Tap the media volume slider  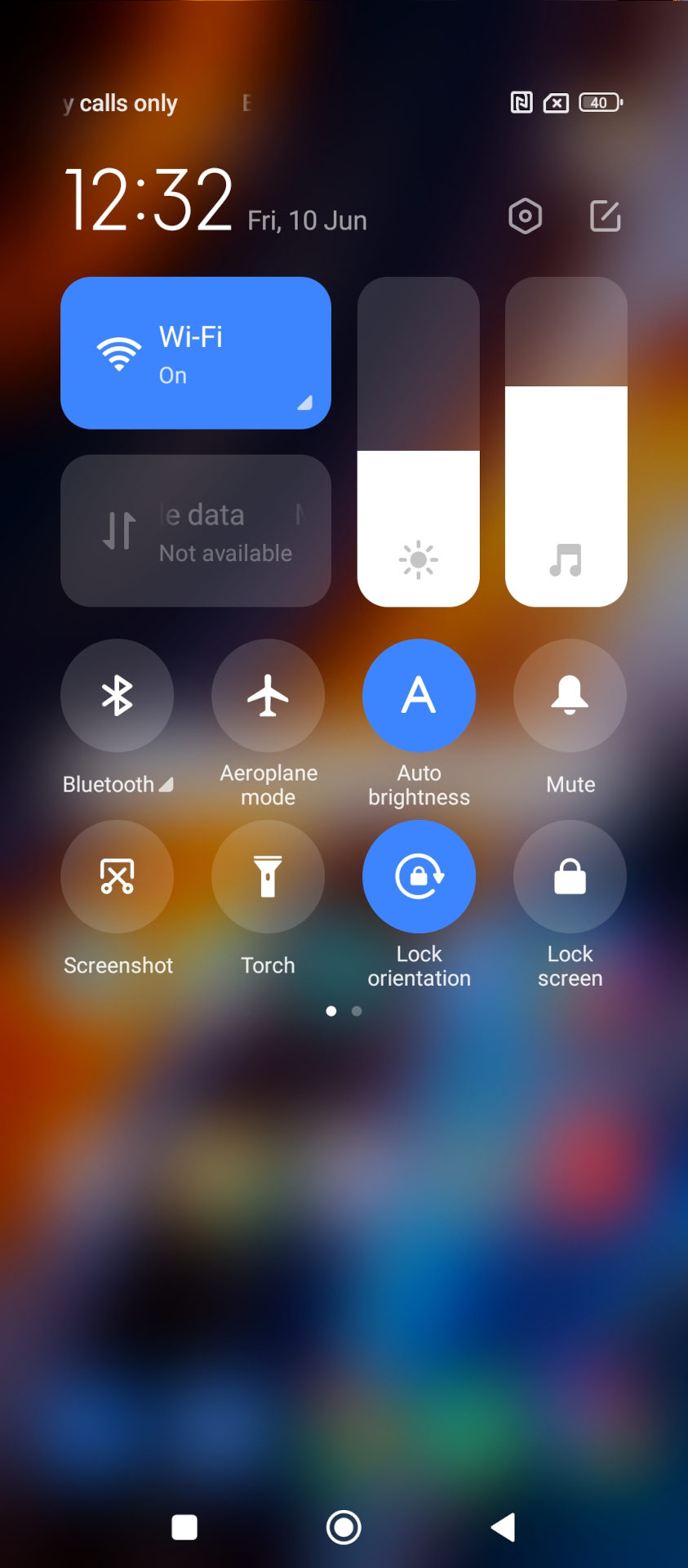[566, 442]
